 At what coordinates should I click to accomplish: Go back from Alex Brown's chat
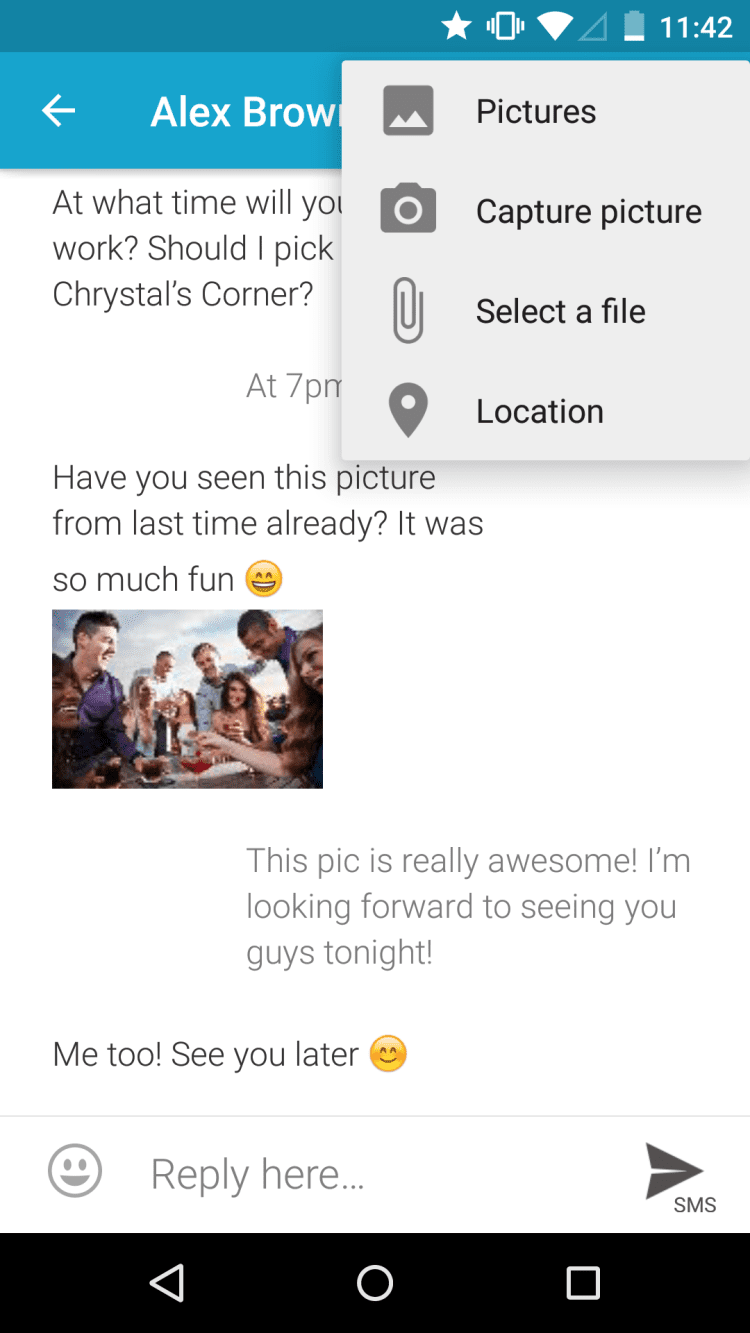(x=58, y=111)
